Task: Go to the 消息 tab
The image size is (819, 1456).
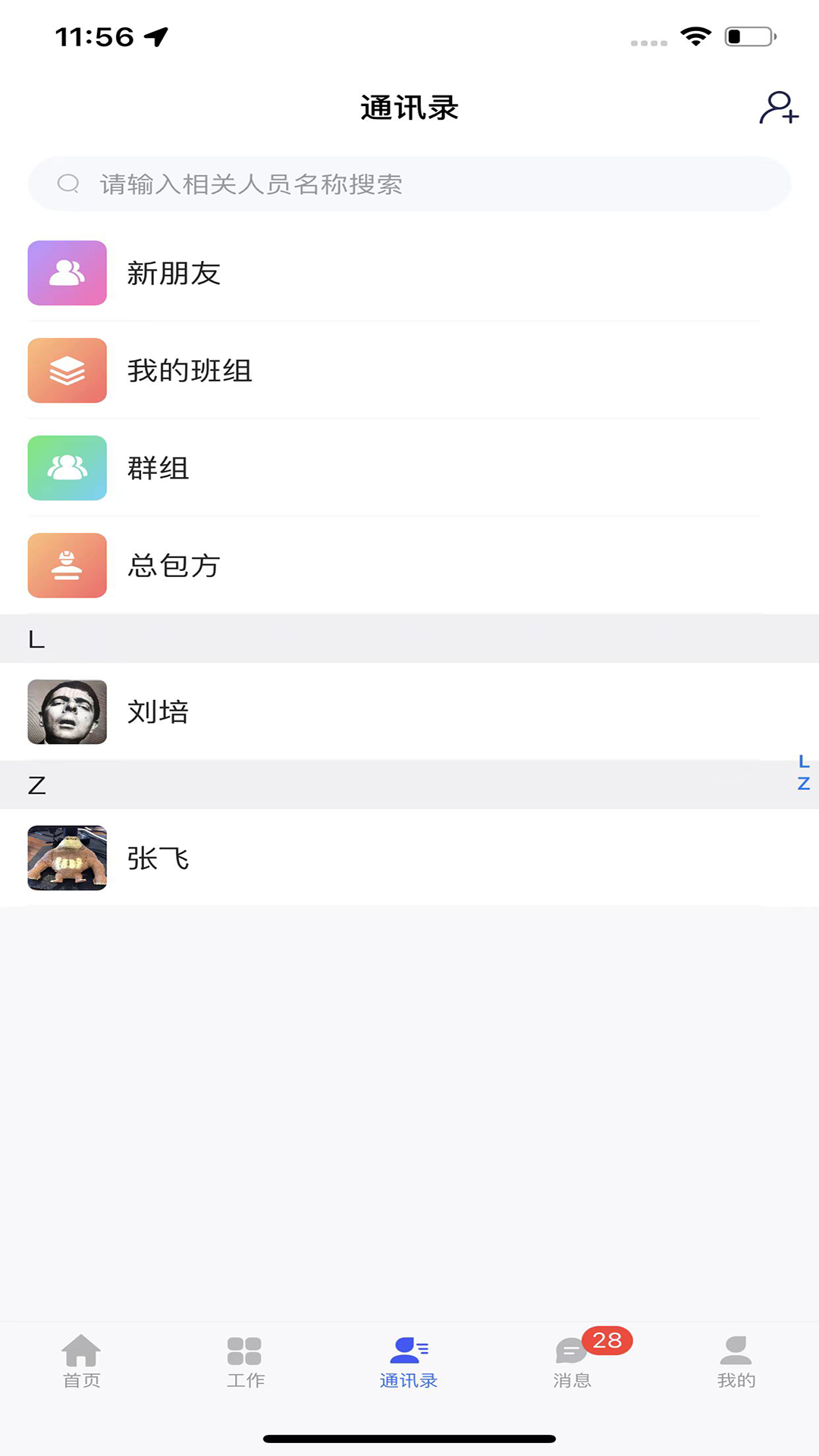Action: pos(573,1362)
